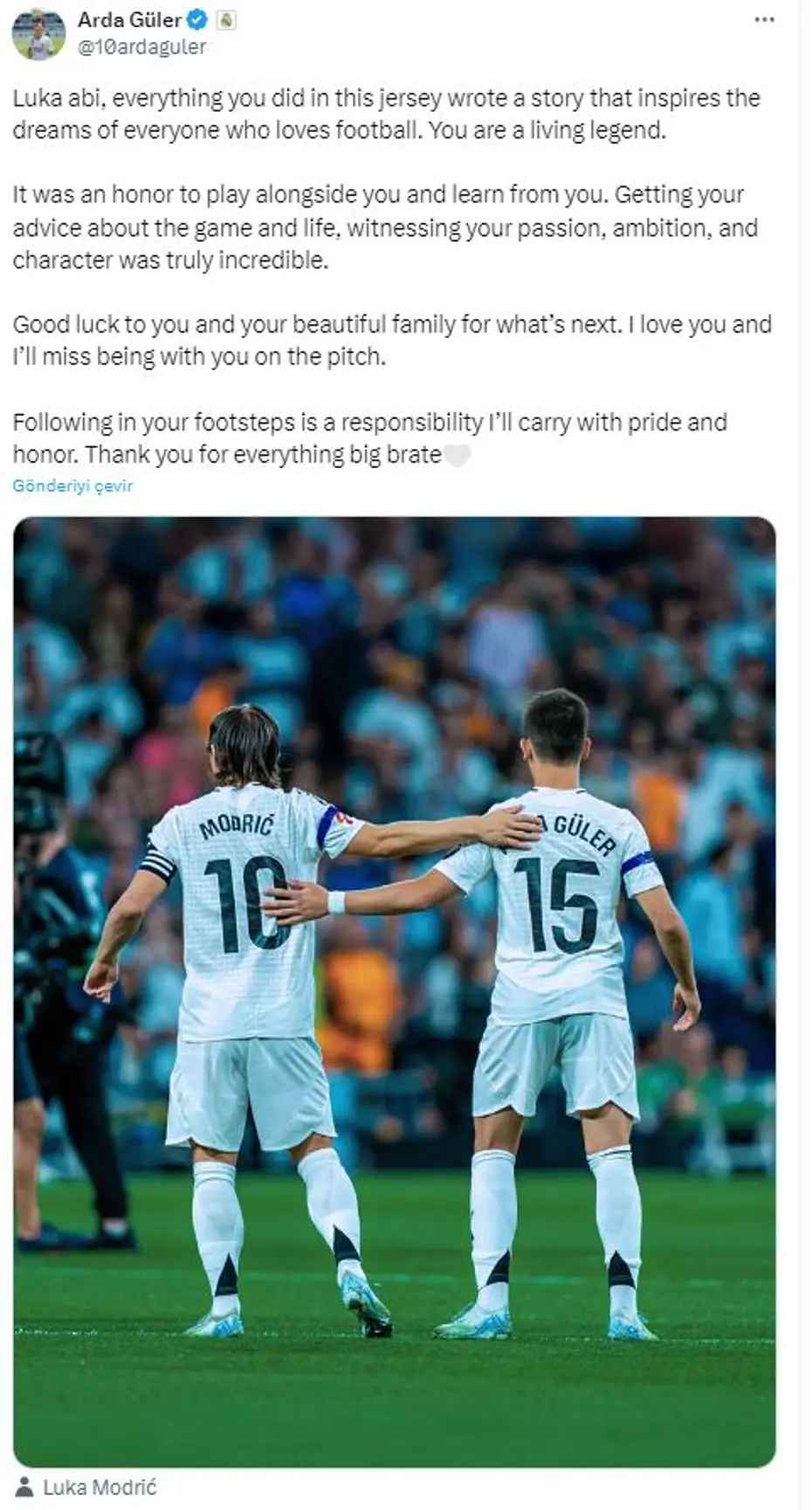Open Arda Güler's profile picture

point(38,35)
